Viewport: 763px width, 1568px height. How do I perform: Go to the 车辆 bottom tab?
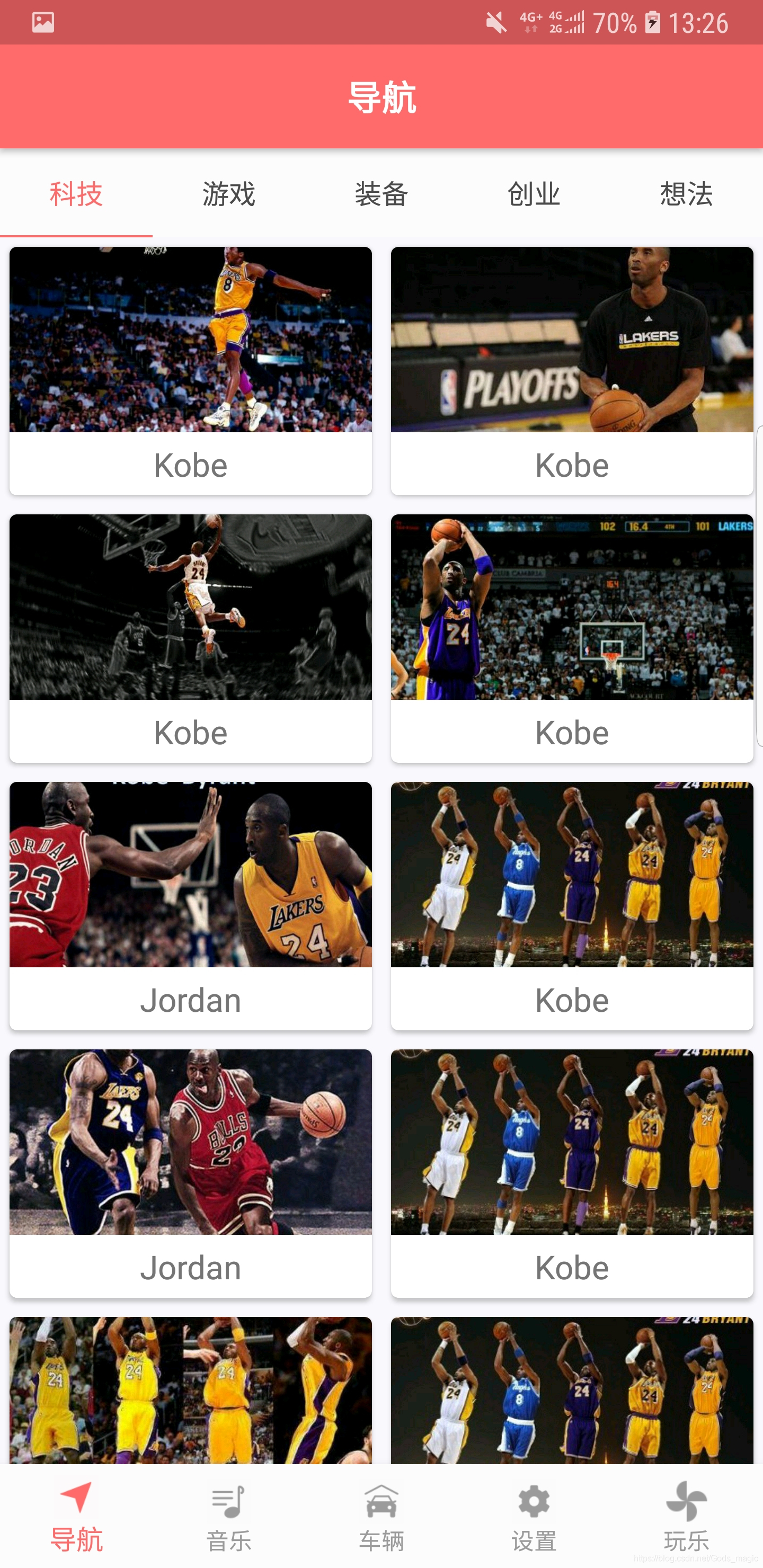click(381, 1516)
